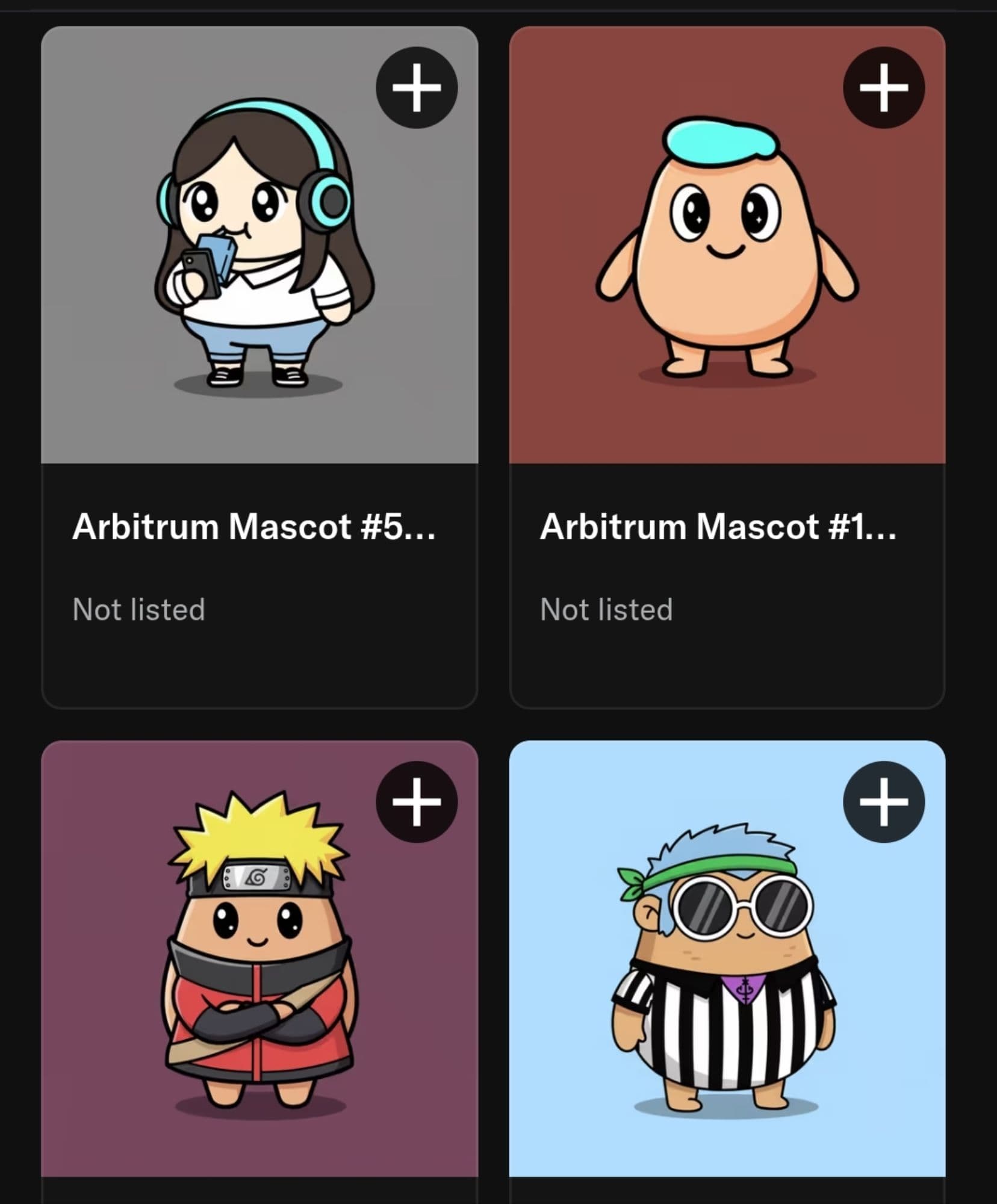The height and width of the screenshot is (1204, 997).
Task: Add the headphone girl mascot with plus icon
Action: (x=417, y=88)
